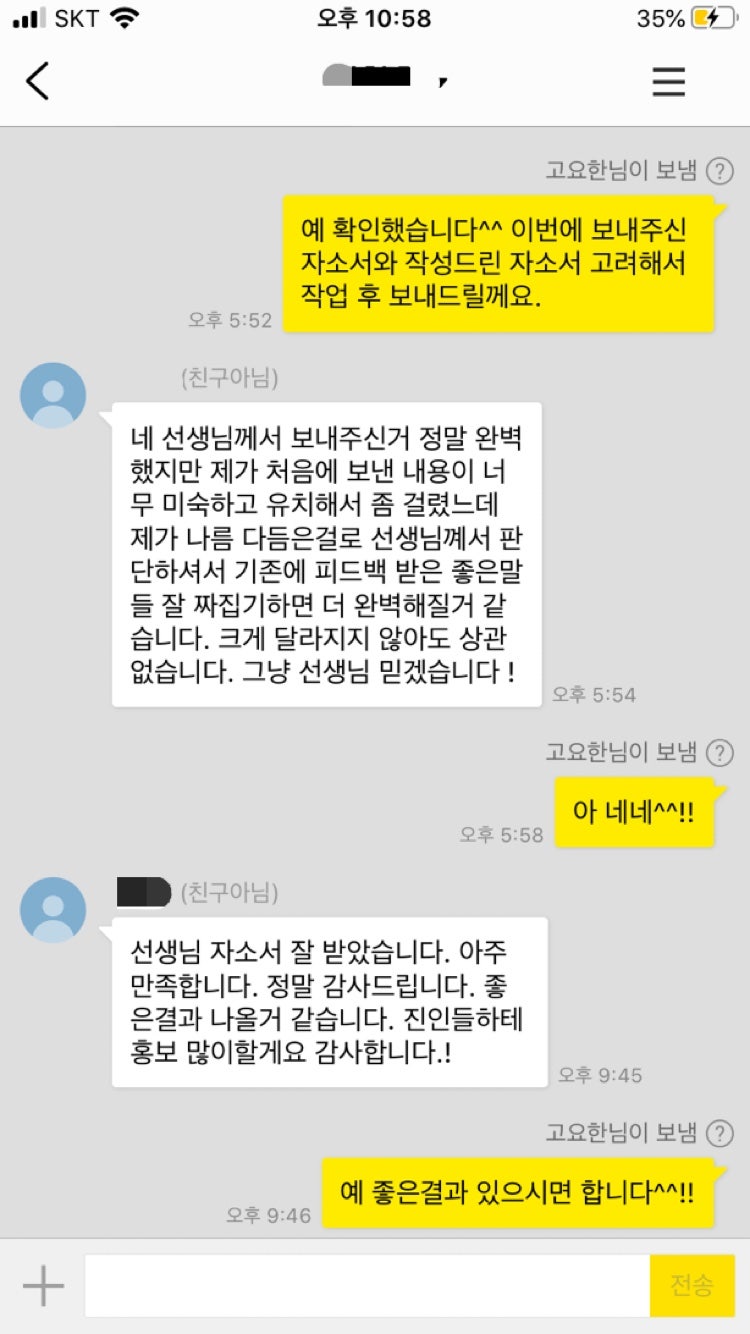The width and height of the screenshot is (750, 1334).
Task: Open the profile picture next to the 오후 9:45 message
Action: pyautogui.click(x=53, y=910)
